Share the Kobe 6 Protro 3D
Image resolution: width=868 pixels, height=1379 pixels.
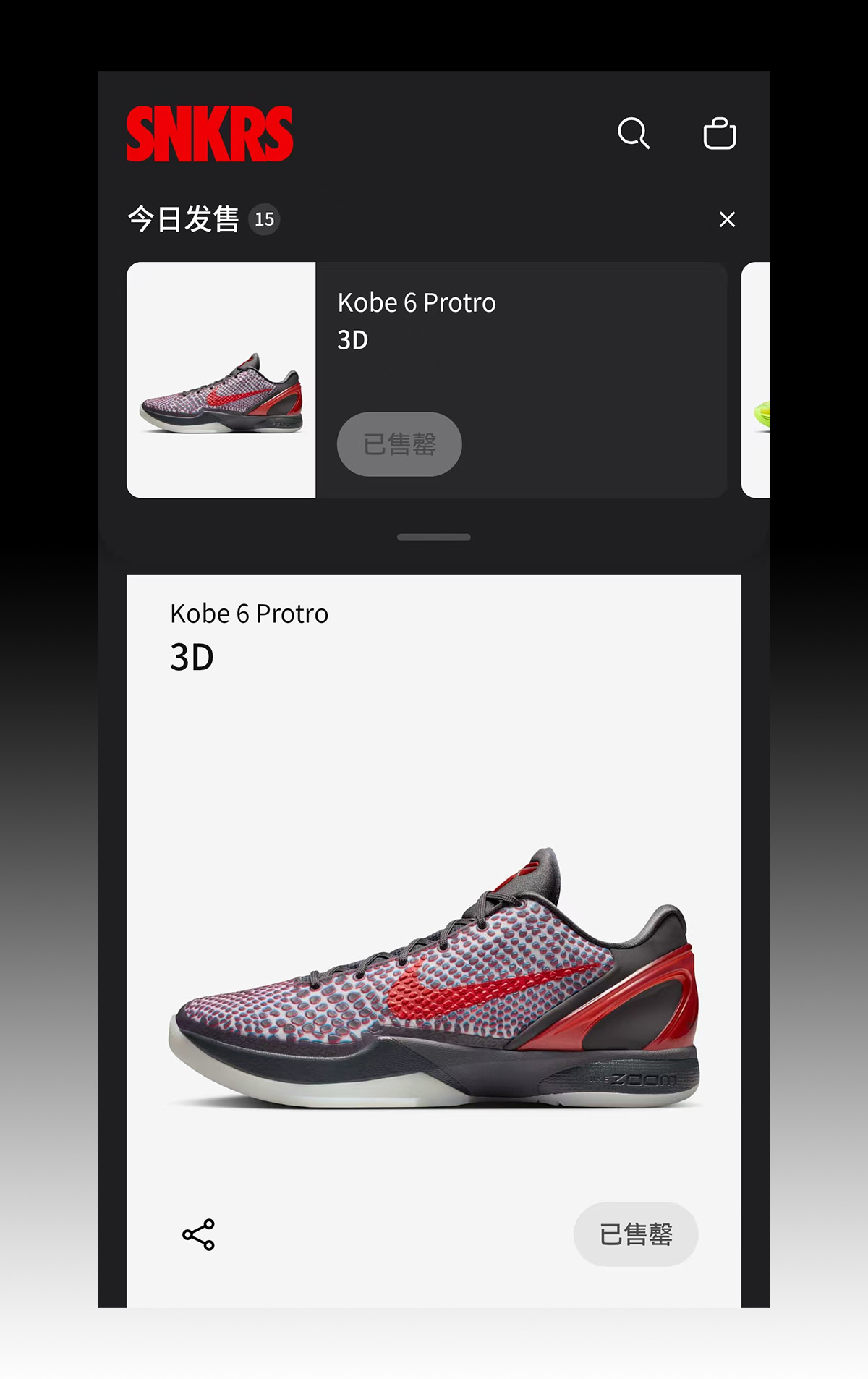tap(198, 1234)
